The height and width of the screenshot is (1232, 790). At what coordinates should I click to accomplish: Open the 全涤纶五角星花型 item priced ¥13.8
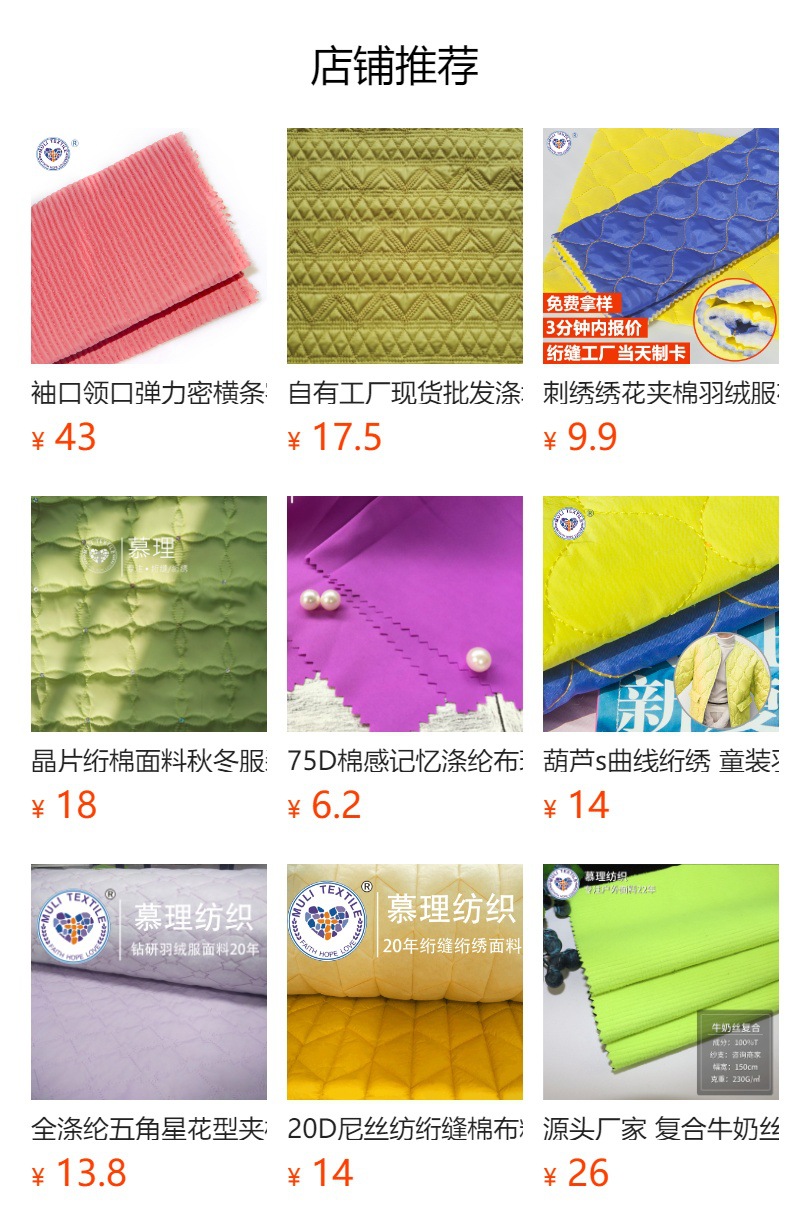tap(148, 982)
